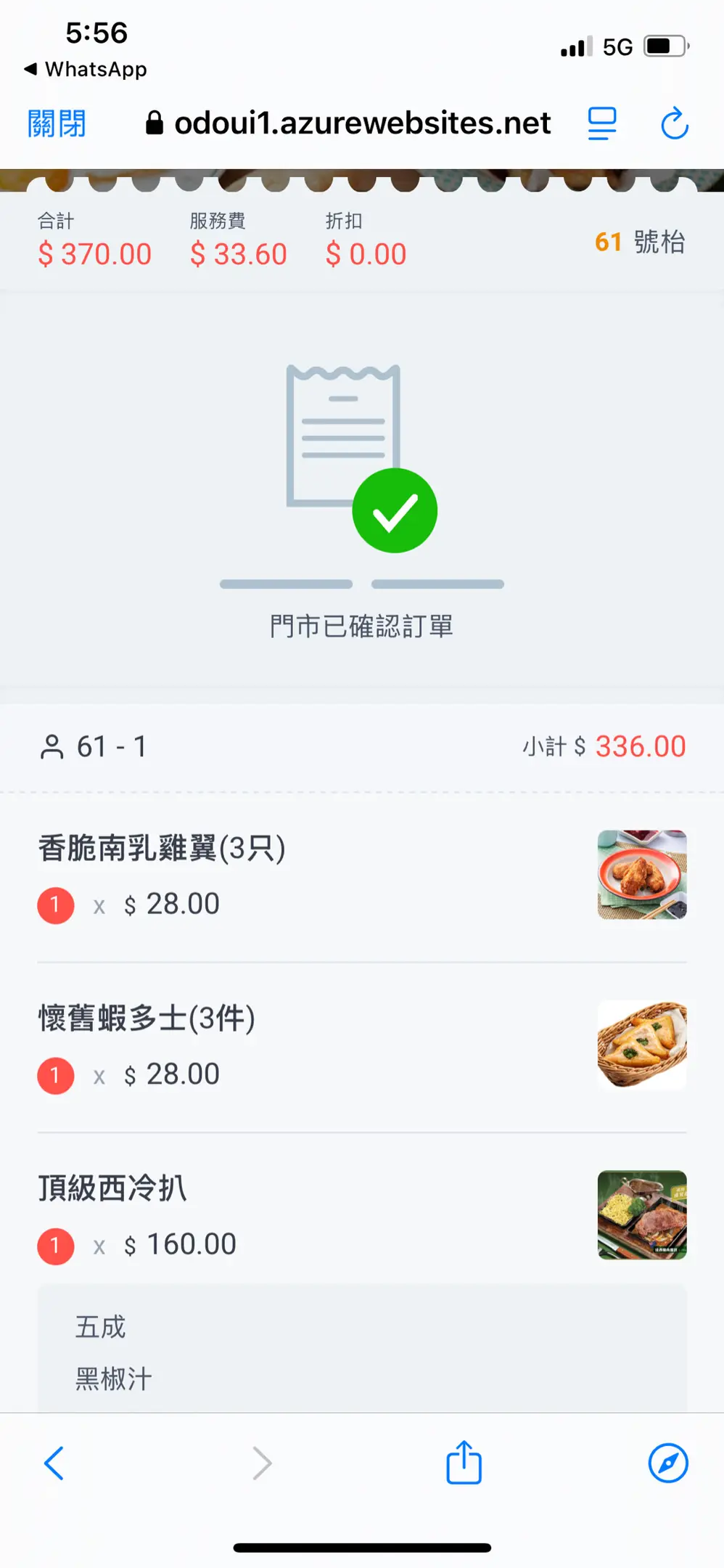Viewport: 724px width, 1568px height.
Task: Share this order page
Action: click(464, 1463)
